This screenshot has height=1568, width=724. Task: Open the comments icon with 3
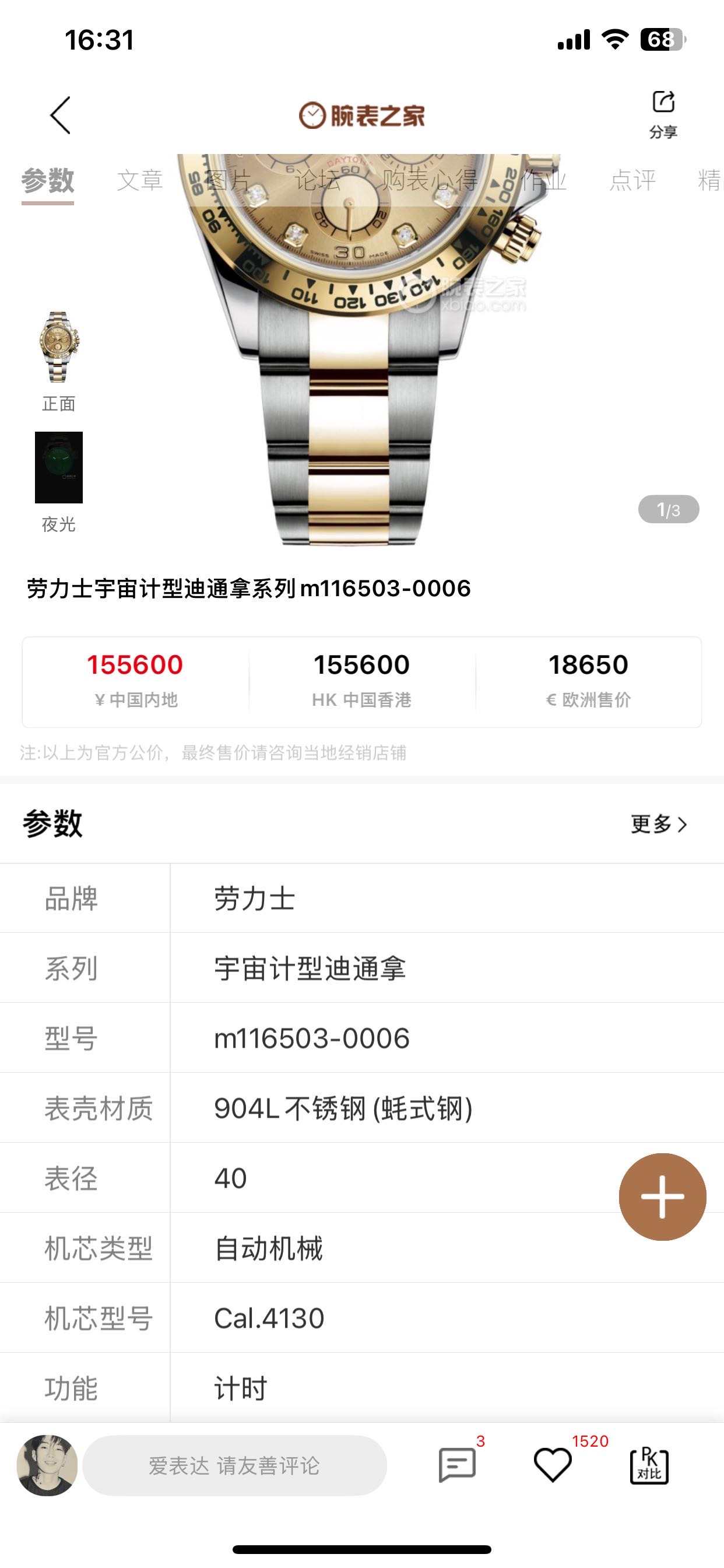(x=457, y=1465)
